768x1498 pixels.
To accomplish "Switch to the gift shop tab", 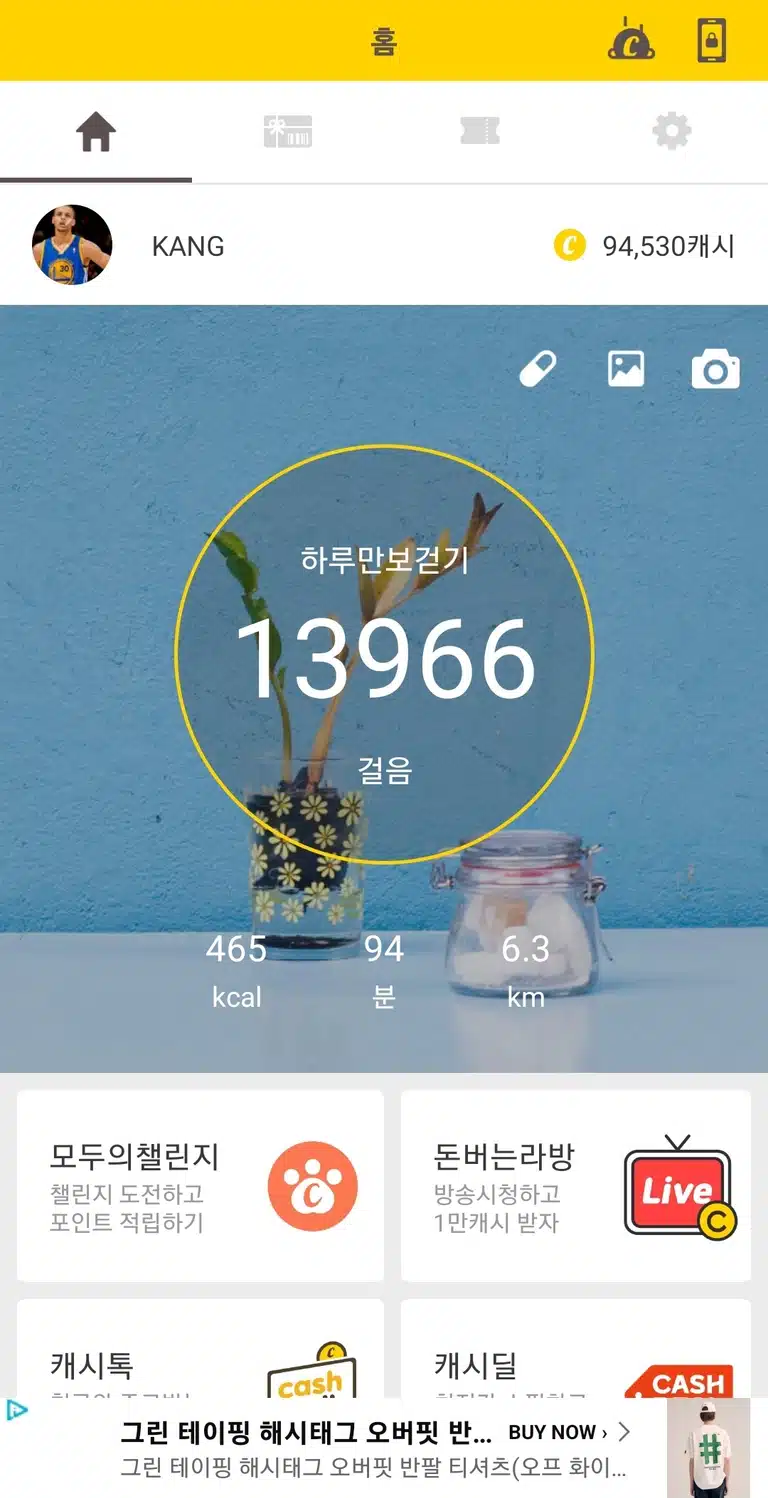I will point(288,131).
